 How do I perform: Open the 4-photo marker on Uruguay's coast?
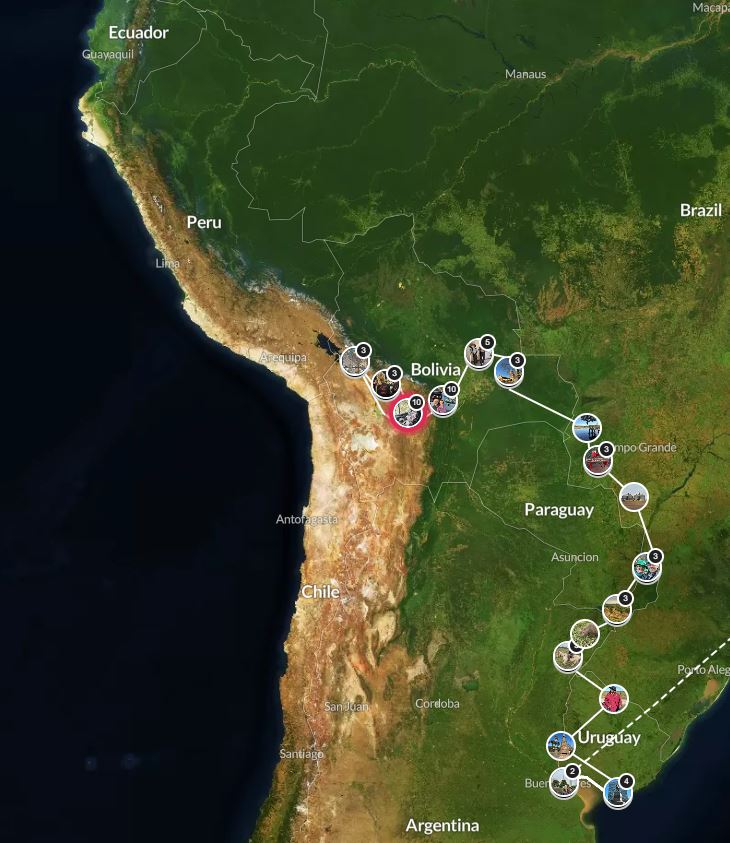point(617,793)
